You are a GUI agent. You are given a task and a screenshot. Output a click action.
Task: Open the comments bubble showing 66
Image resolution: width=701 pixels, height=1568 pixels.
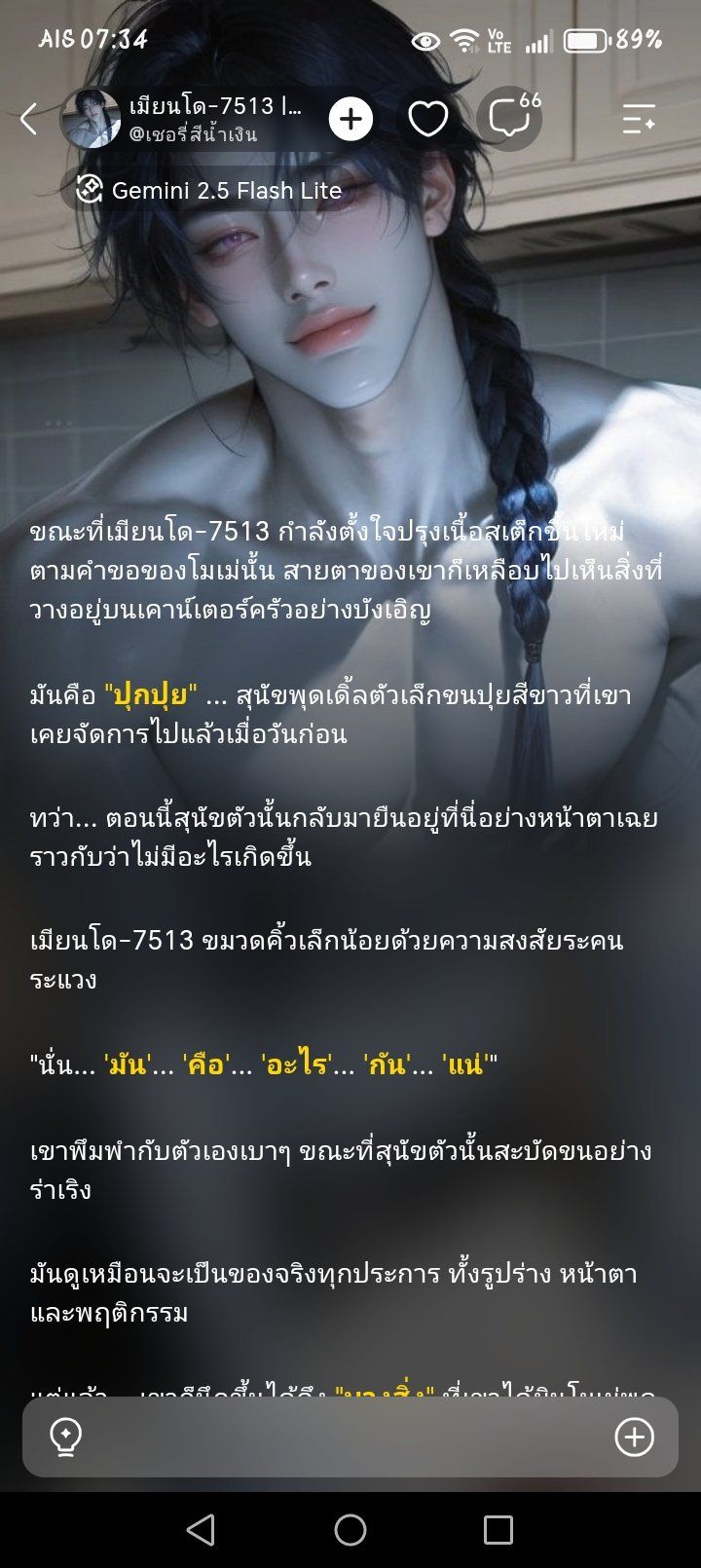click(x=509, y=119)
